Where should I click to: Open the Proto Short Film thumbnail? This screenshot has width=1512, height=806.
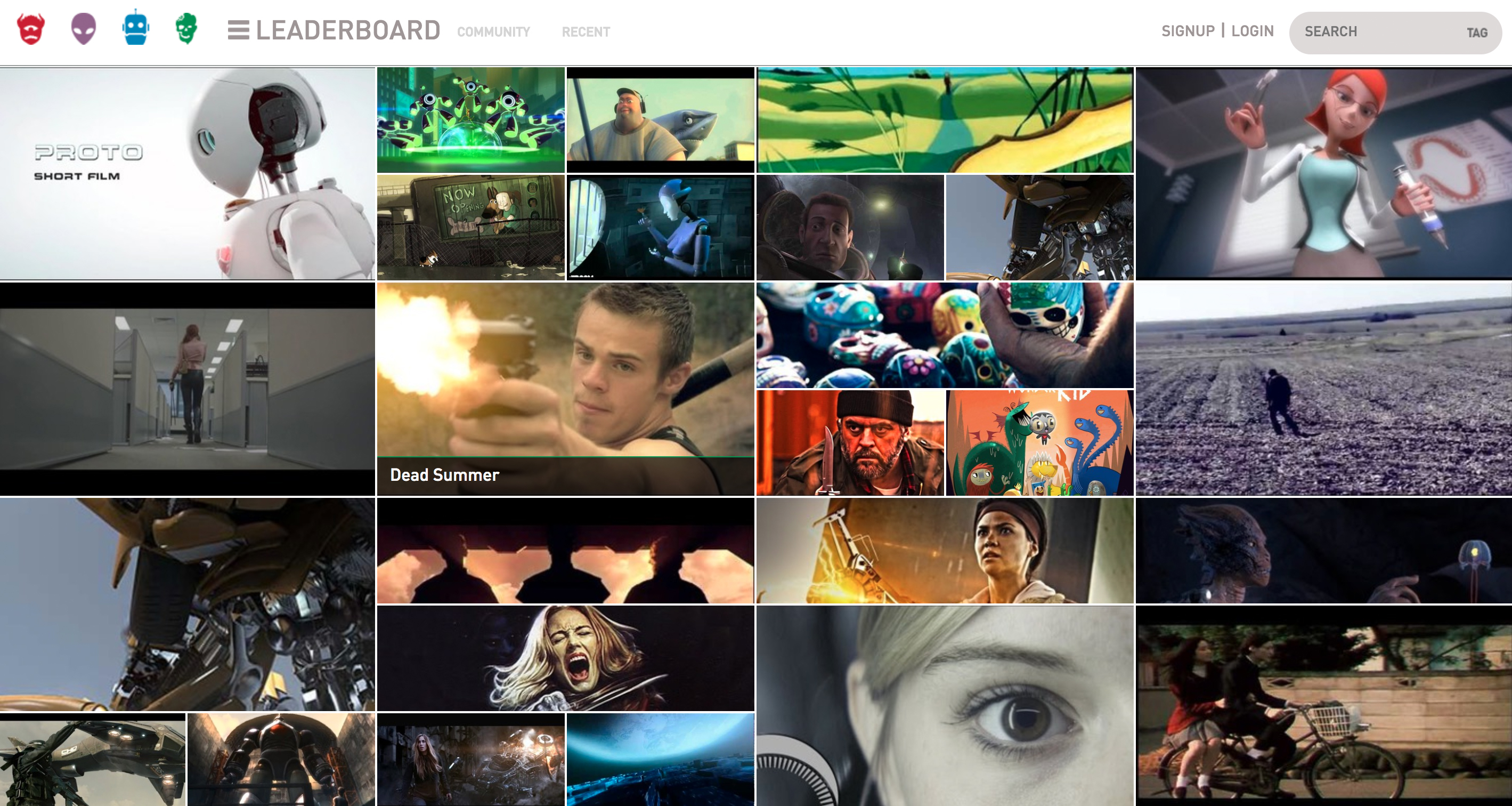pyautogui.click(x=187, y=173)
